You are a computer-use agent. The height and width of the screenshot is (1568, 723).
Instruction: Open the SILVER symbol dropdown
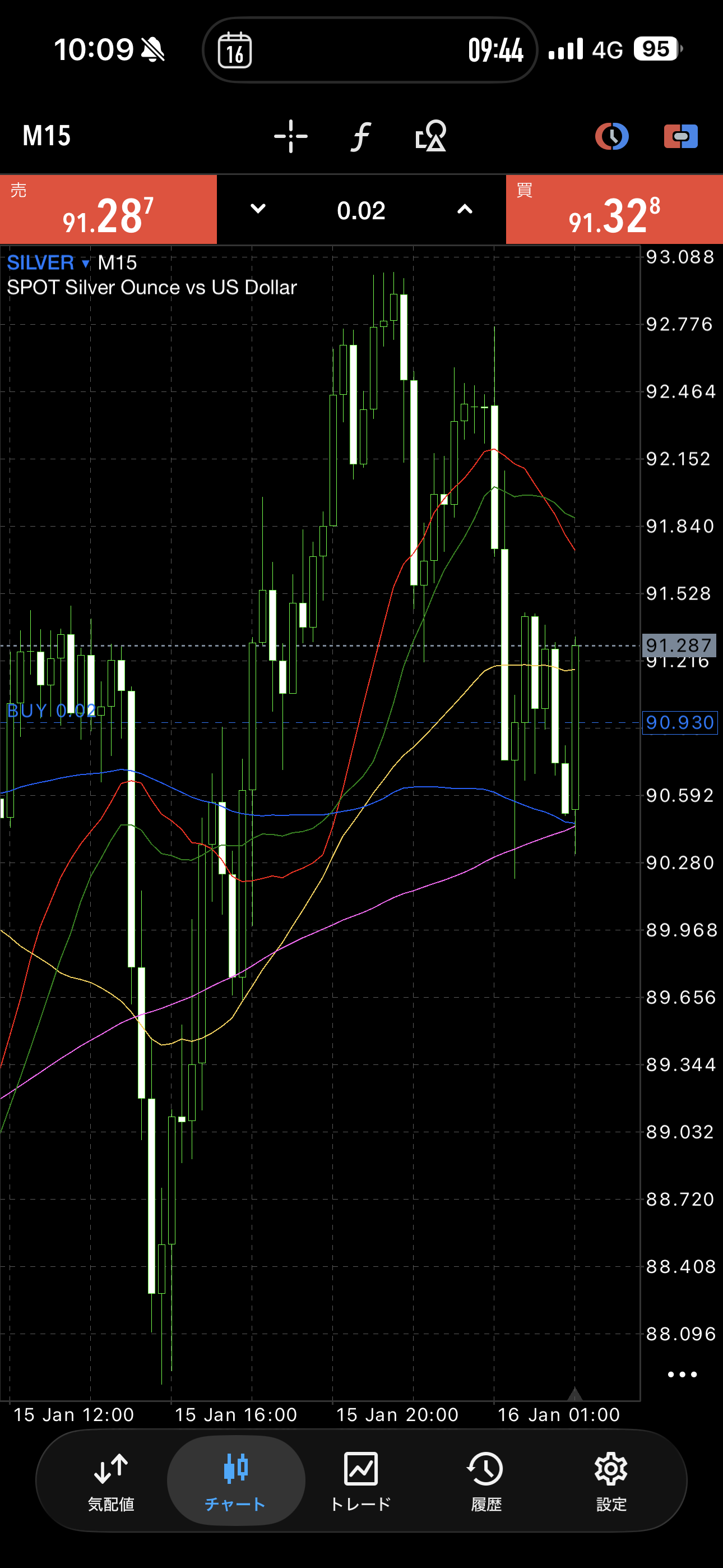click(x=49, y=263)
